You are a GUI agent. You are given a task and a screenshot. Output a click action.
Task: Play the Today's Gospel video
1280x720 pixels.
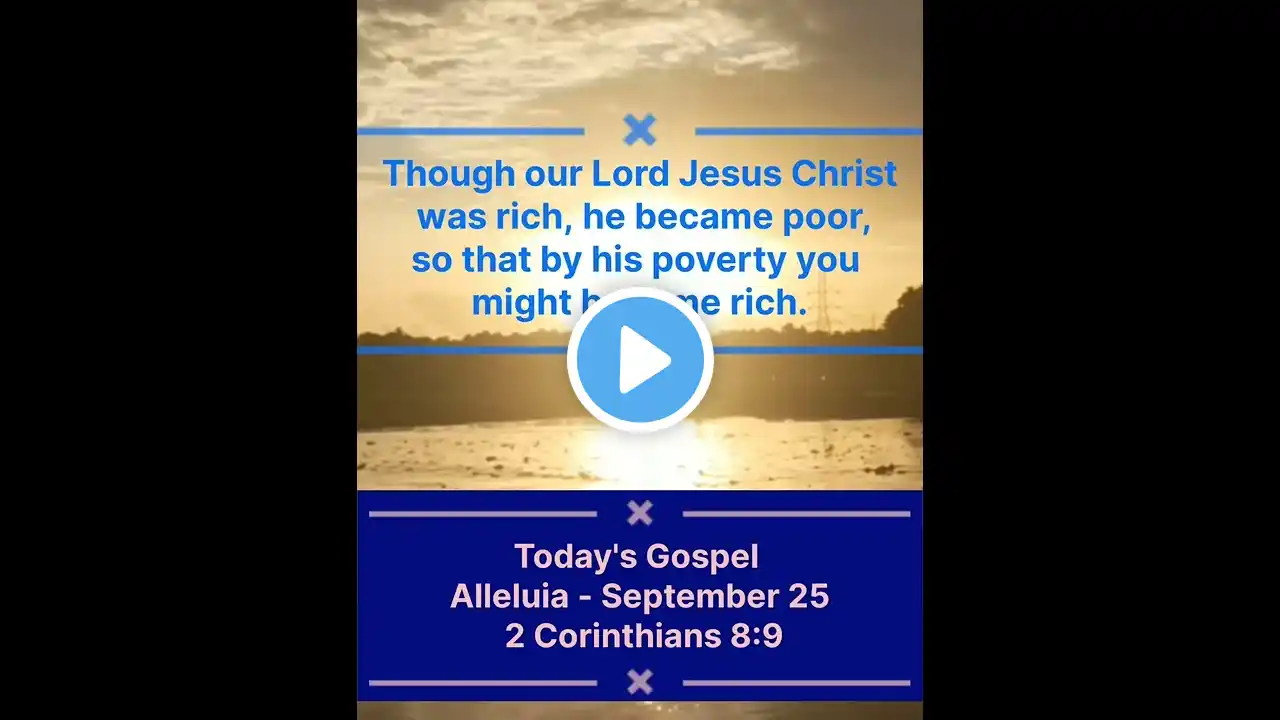coord(640,360)
